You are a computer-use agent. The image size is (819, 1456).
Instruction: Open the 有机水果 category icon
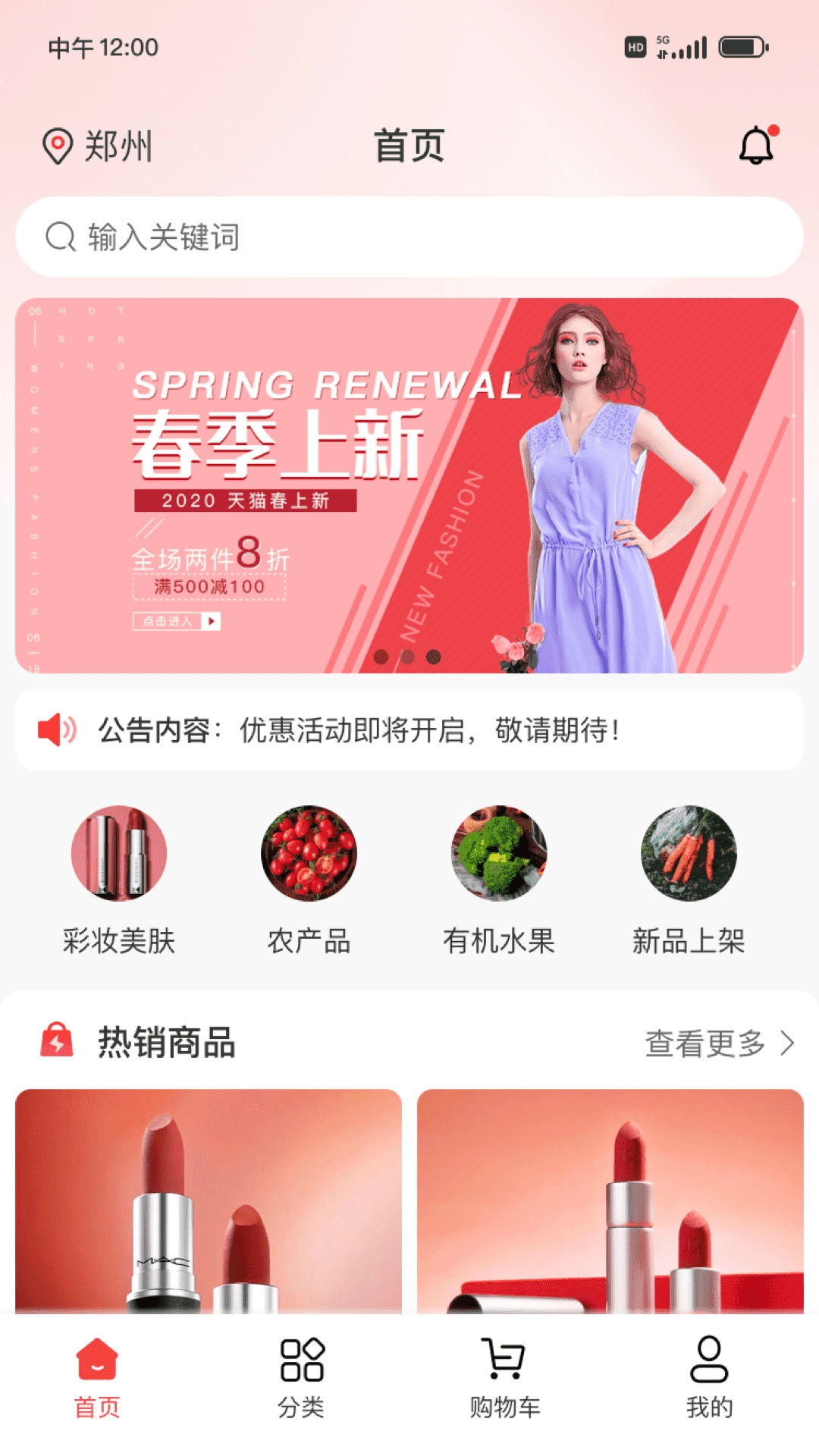click(497, 855)
